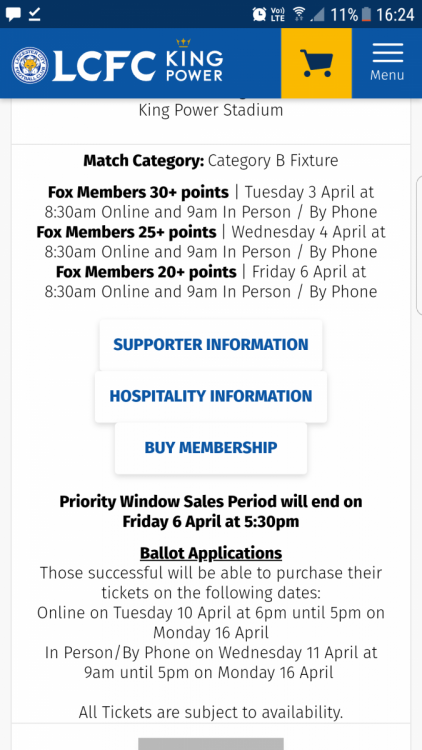Open the shopping cart
Viewport: 422px width, 750px height.
316,63
